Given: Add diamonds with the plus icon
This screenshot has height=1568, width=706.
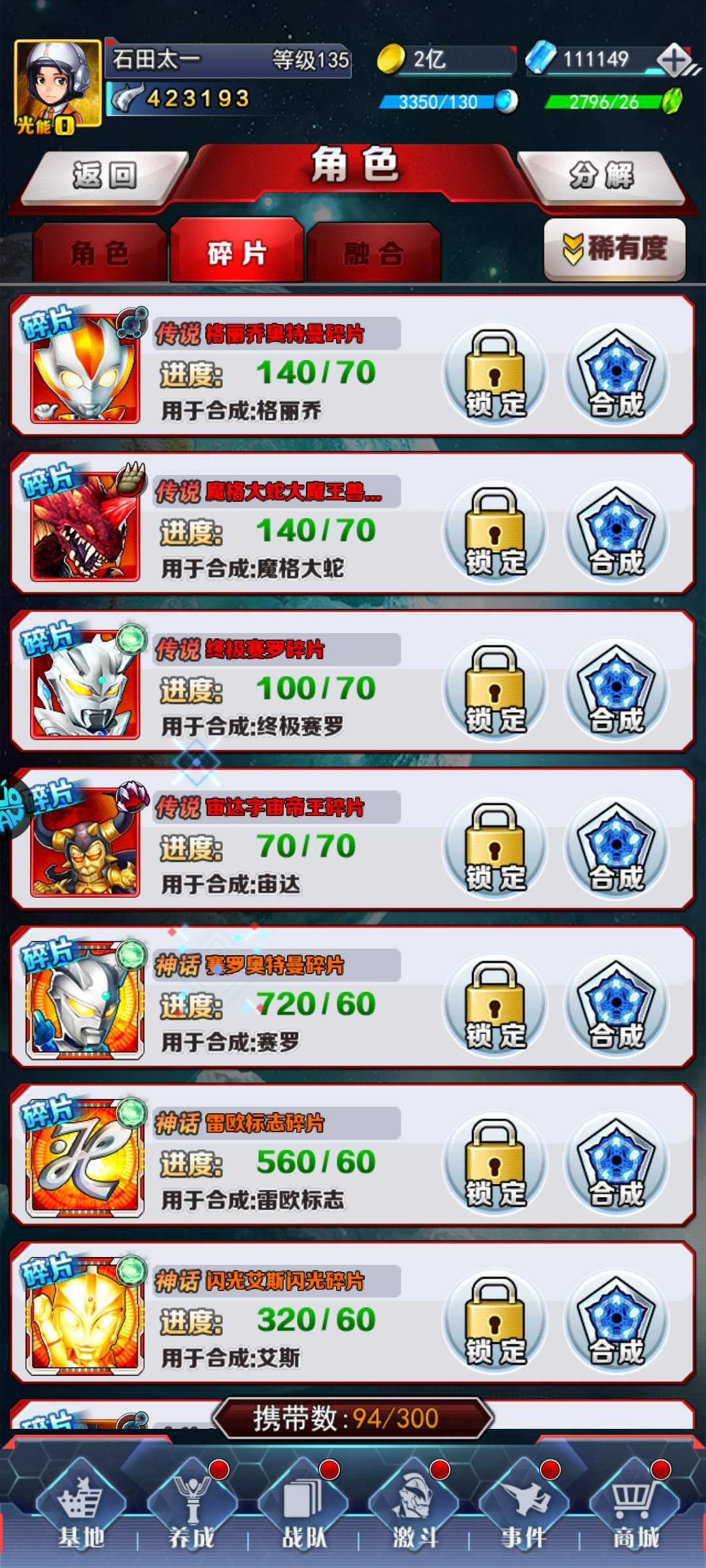Looking at the screenshot, I should pos(674,61).
